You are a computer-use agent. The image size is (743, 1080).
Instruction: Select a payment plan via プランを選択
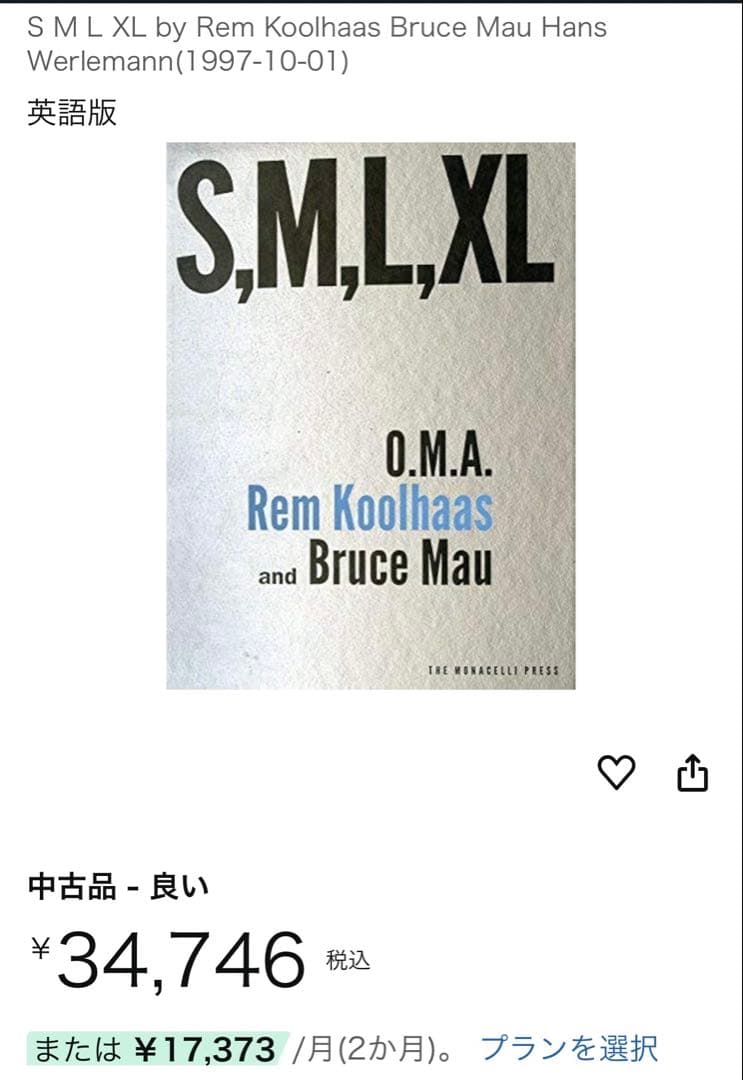pyautogui.click(x=568, y=1048)
